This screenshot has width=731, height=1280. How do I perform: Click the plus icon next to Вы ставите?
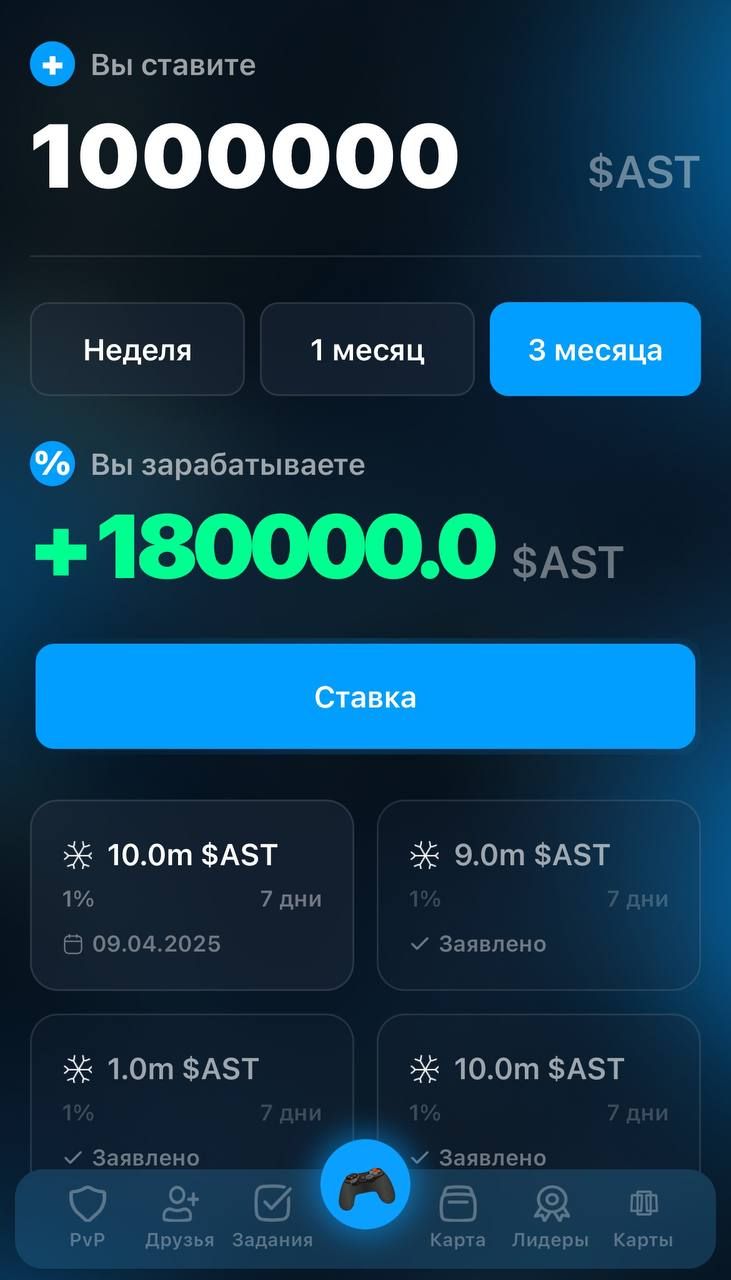click(x=53, y=64)
